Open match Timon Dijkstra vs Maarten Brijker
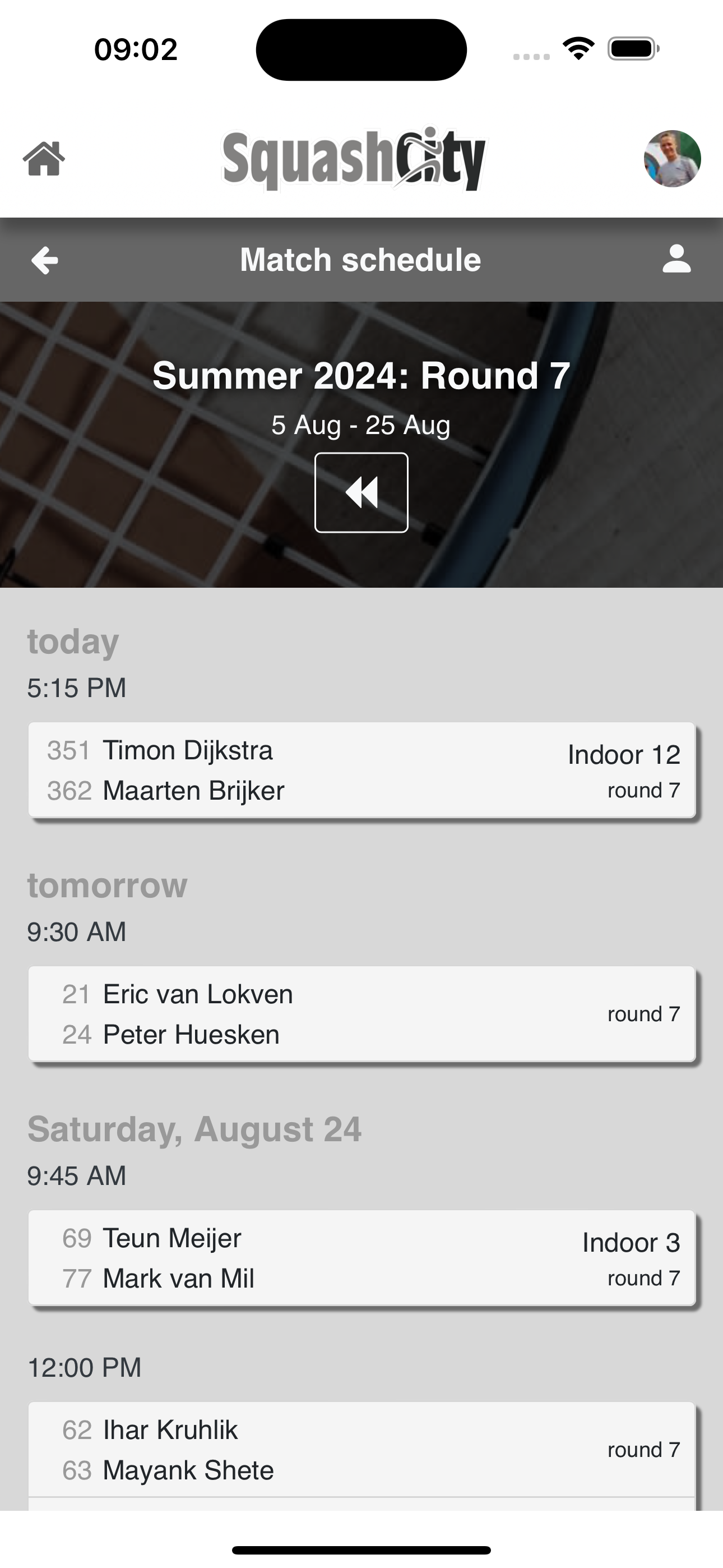 pyautogui.click(x=361, y=770)
